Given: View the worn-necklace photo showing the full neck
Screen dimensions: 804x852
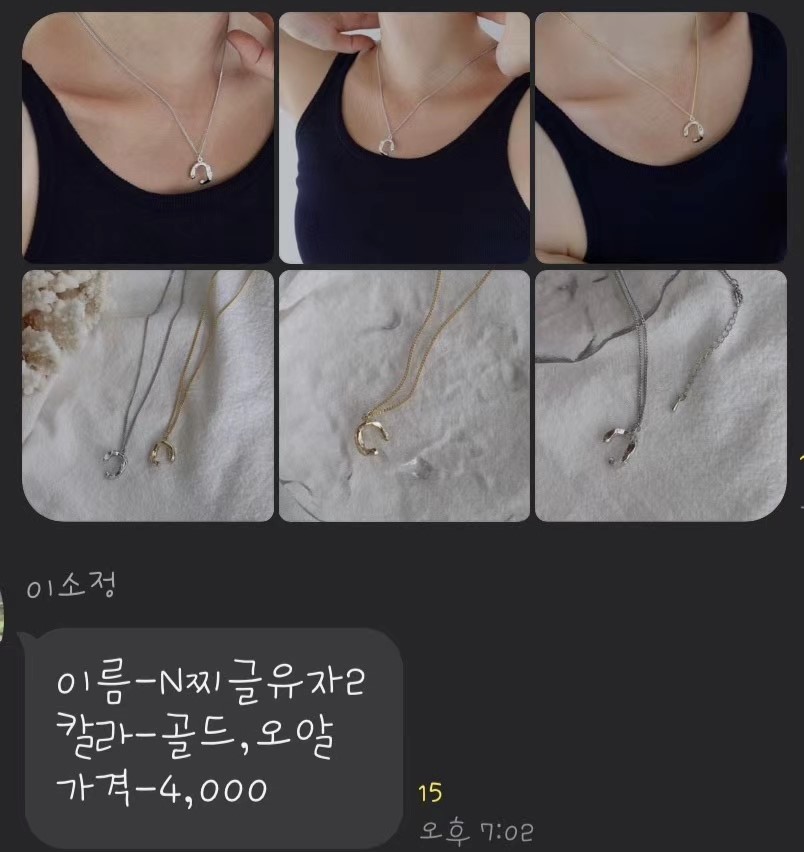Looking at the screenshot, I should (404, 138).
